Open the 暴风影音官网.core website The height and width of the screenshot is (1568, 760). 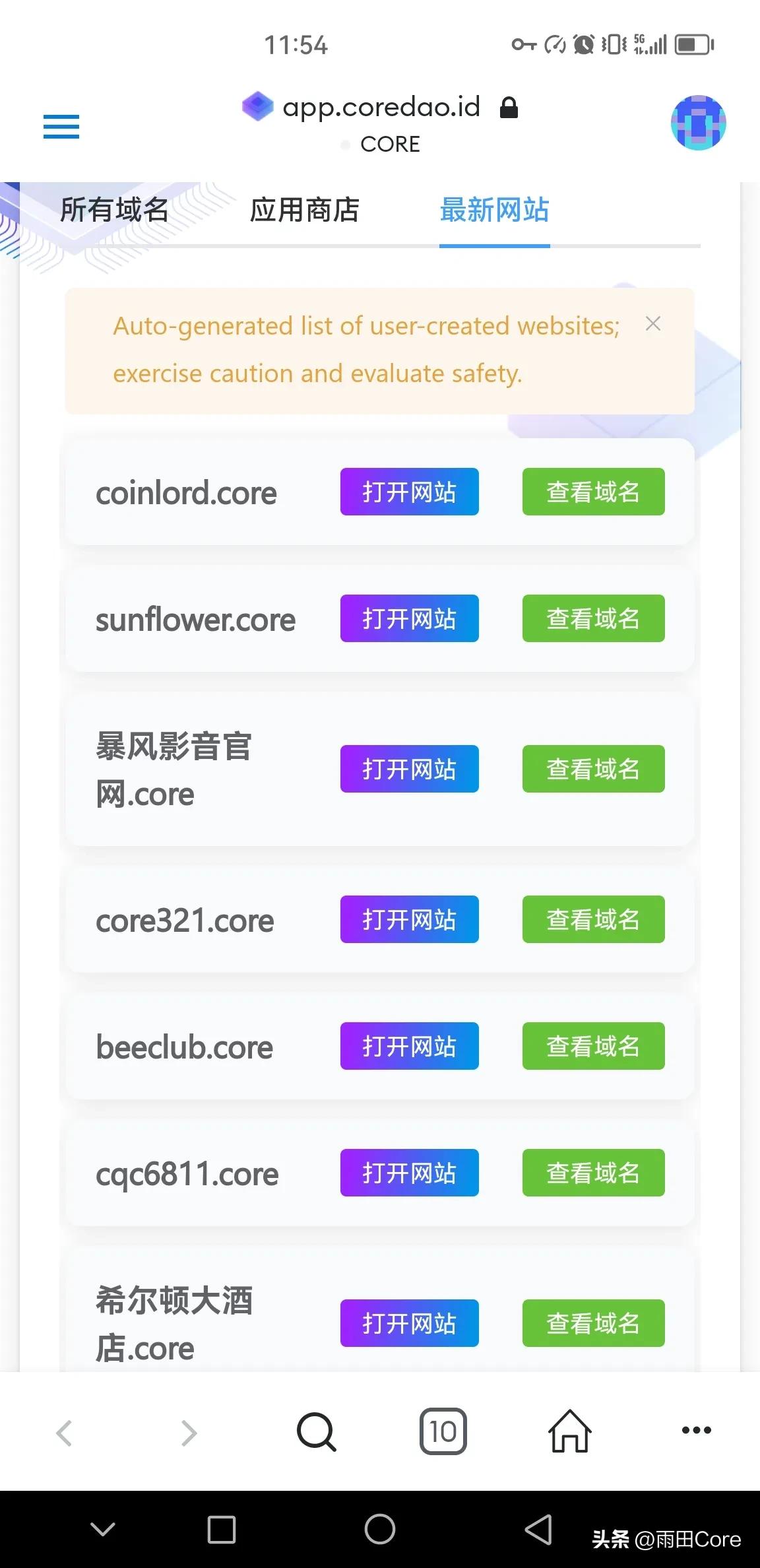pyautogui.click(x=409, y=768)
